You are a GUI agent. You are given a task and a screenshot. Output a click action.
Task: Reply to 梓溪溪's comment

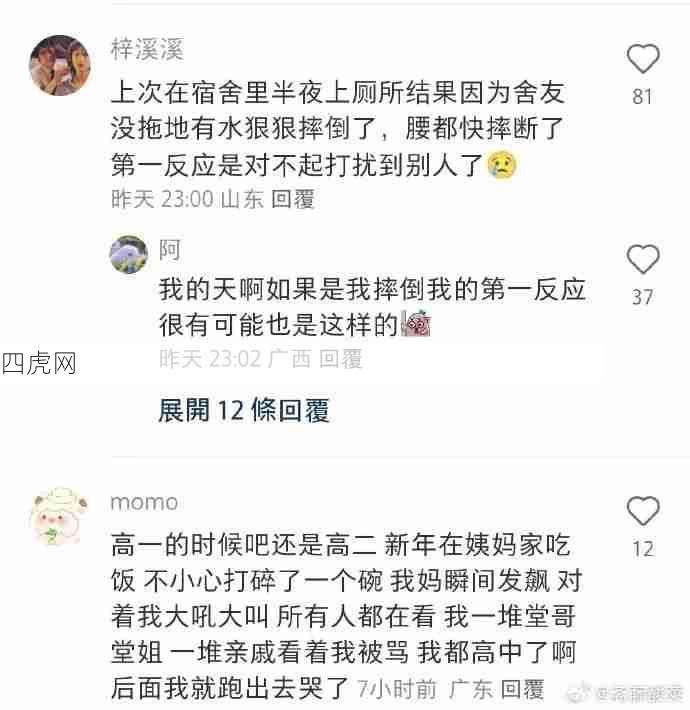293,199
